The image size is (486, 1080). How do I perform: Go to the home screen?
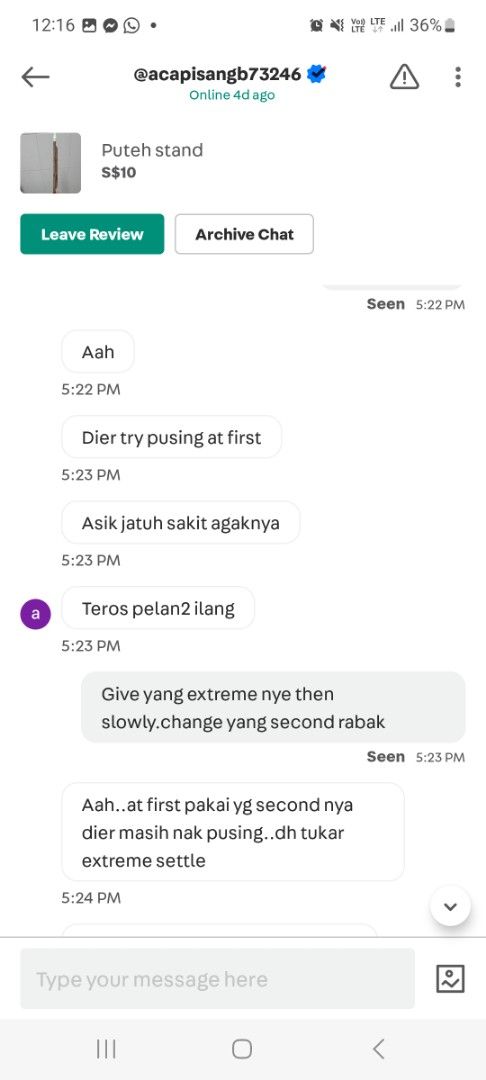pyautogui.click(x=242, y=1049)
